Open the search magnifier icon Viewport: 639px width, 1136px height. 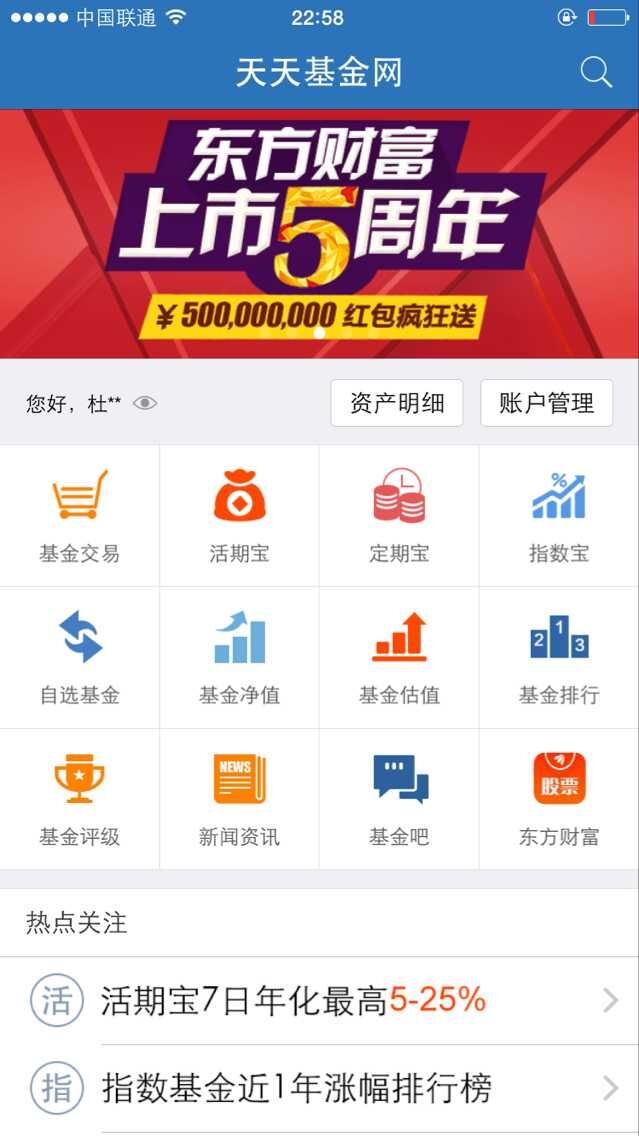tap(596, 72)
